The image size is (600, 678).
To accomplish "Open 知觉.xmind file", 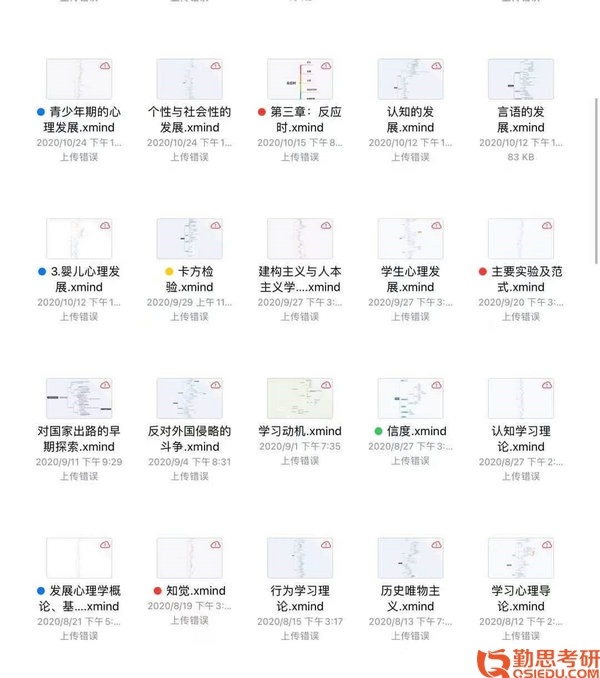I will coord(189,558).
